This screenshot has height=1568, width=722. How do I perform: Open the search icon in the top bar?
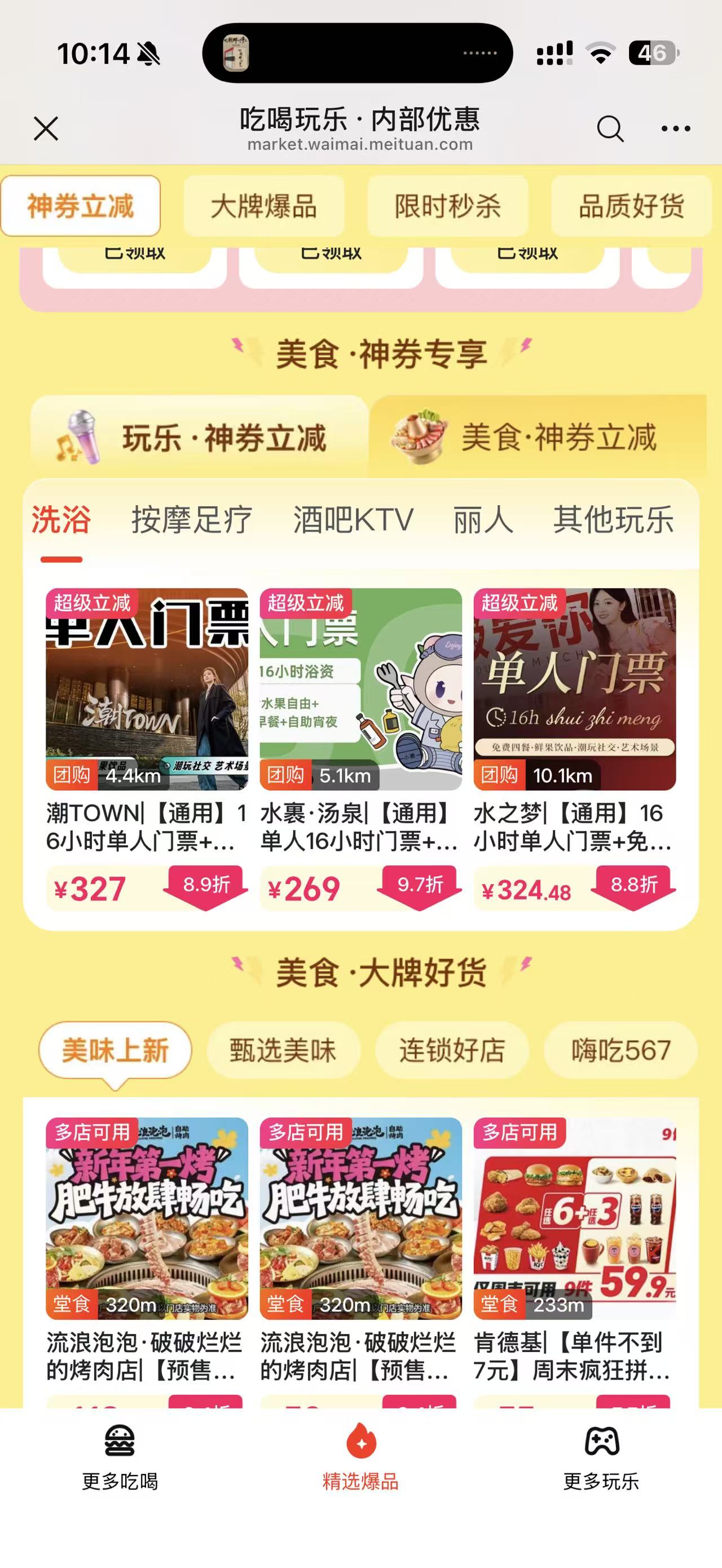tap(609, 129)
